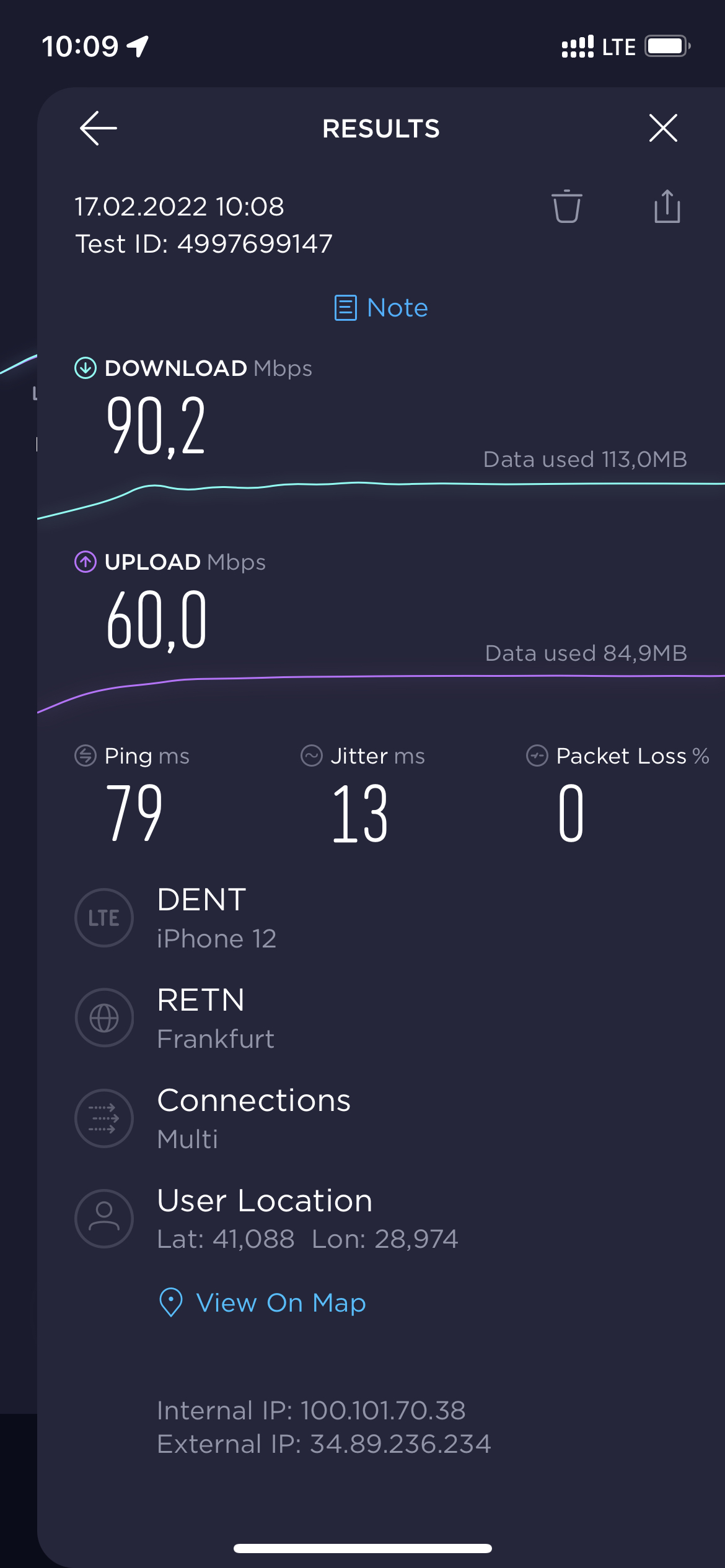The width and height of the screenshot is (725, 1568).
Task: Delete this test result
Action: point(566,206)
